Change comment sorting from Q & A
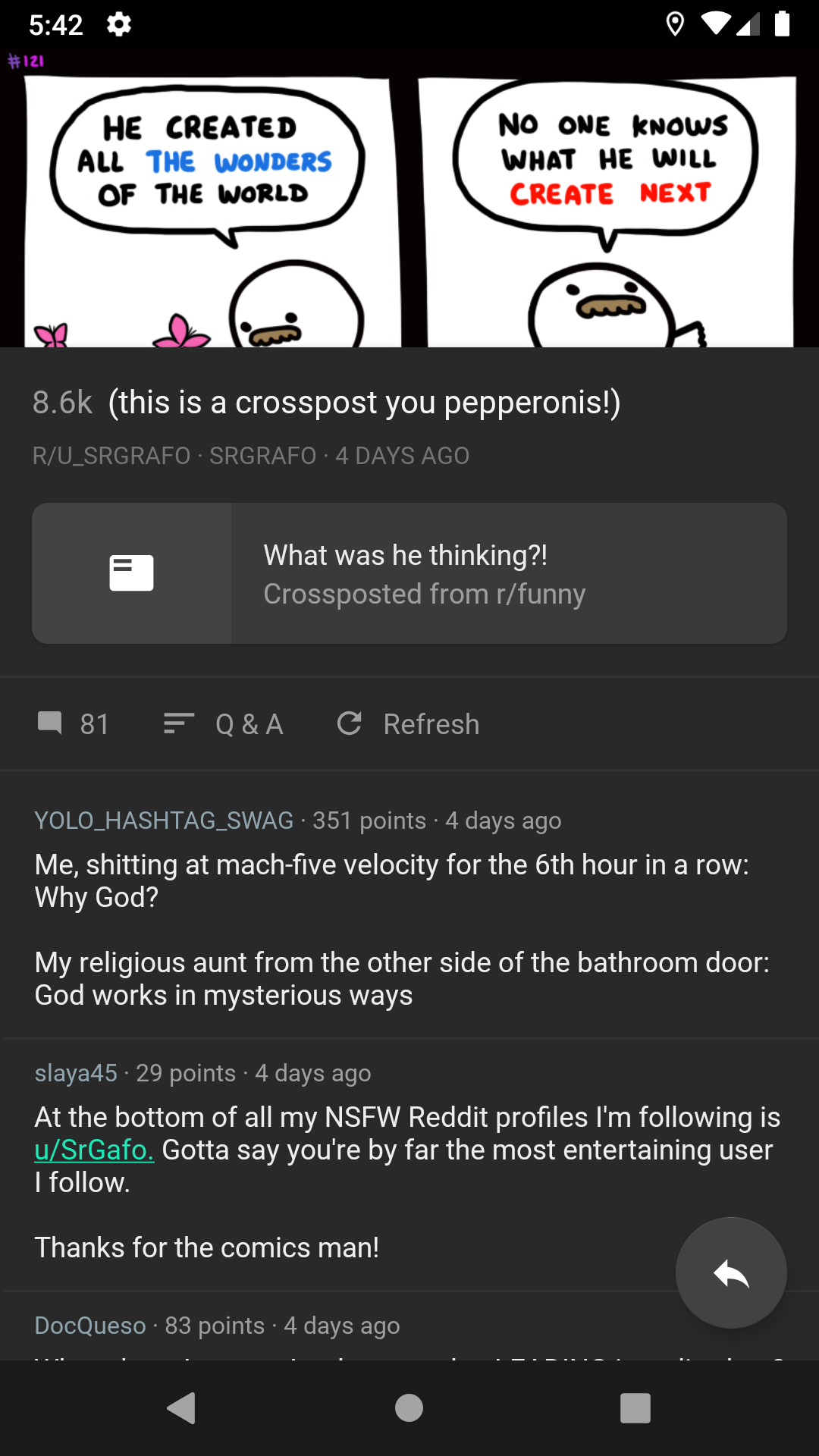 tap(224, 724)
